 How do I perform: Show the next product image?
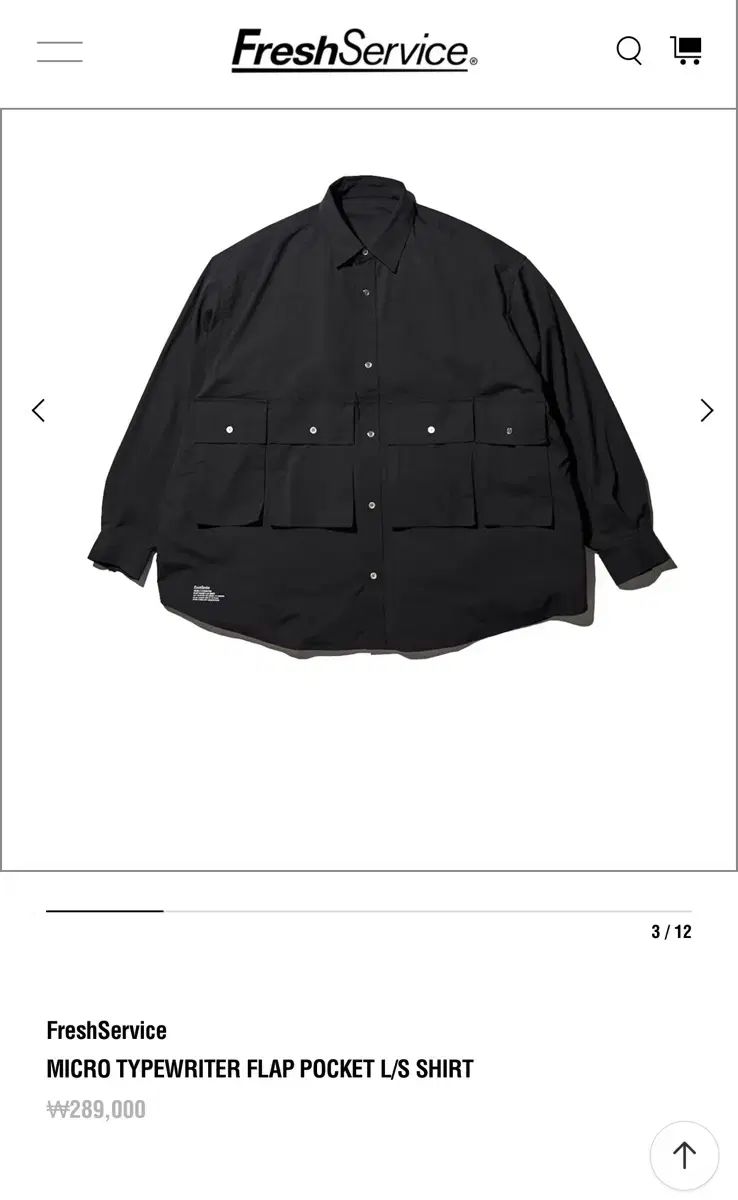click(x=706, y=410)
